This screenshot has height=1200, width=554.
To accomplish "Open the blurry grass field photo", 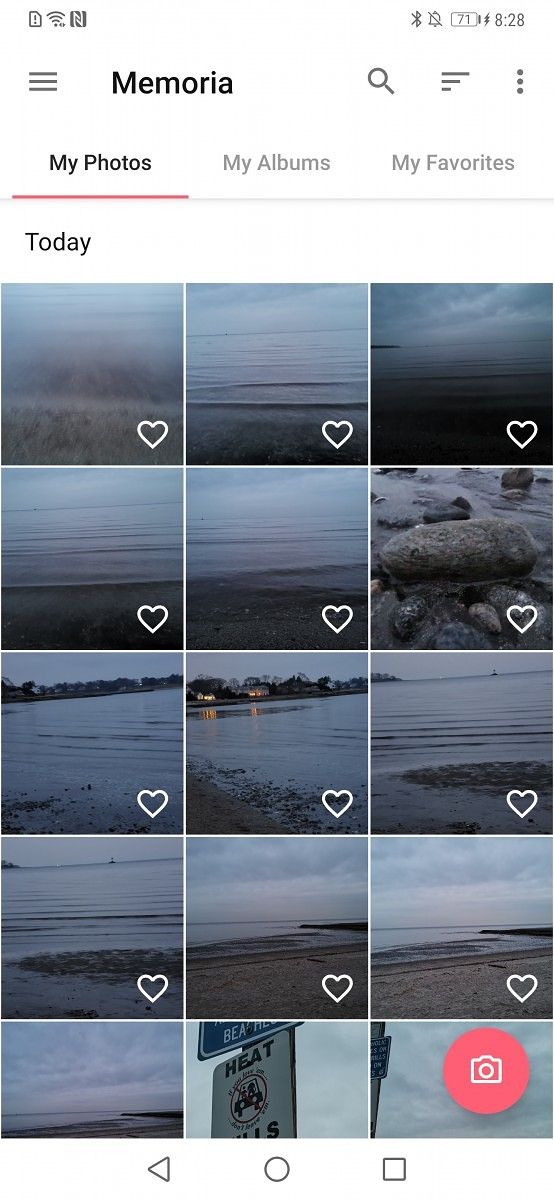I will [92, 374].
